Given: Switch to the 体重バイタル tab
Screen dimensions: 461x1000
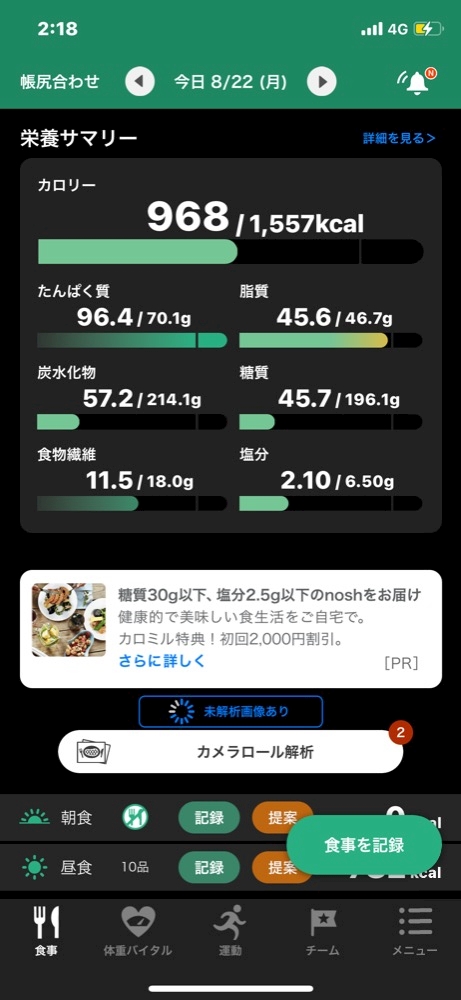Looking at the screenshot, I should tap(138, 932).
